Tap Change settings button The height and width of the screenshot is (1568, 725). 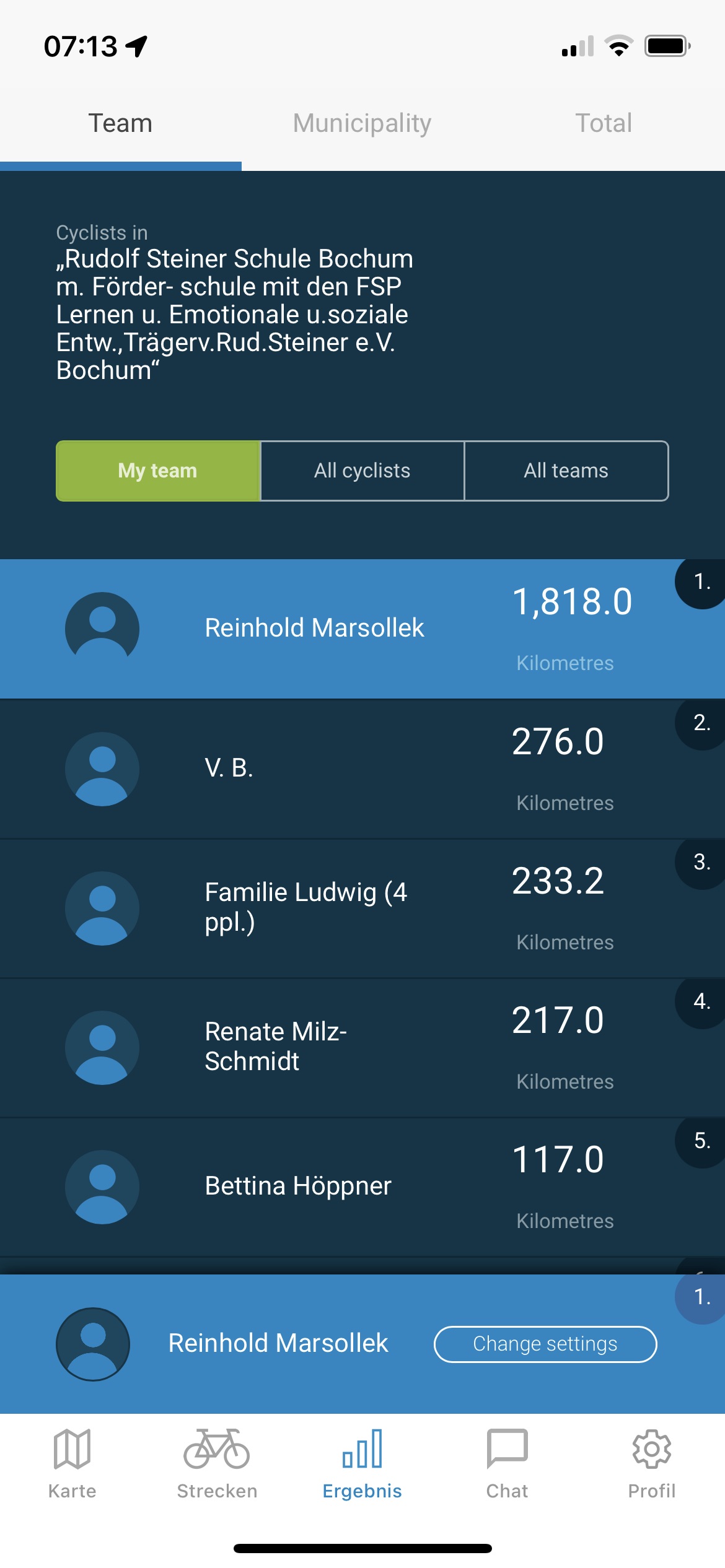pyautogui.click(x=545, y=1344)
